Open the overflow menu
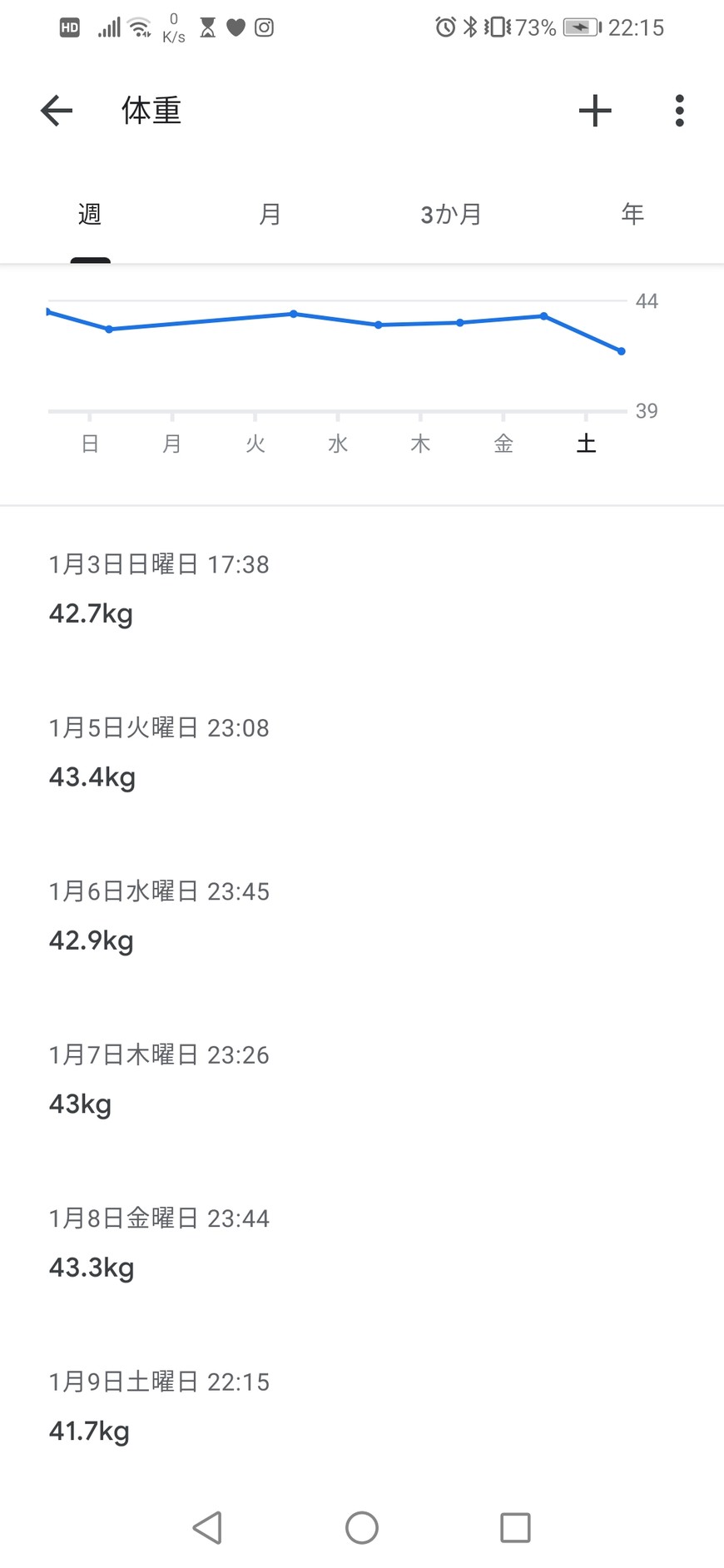 click(x=679, y=111)
